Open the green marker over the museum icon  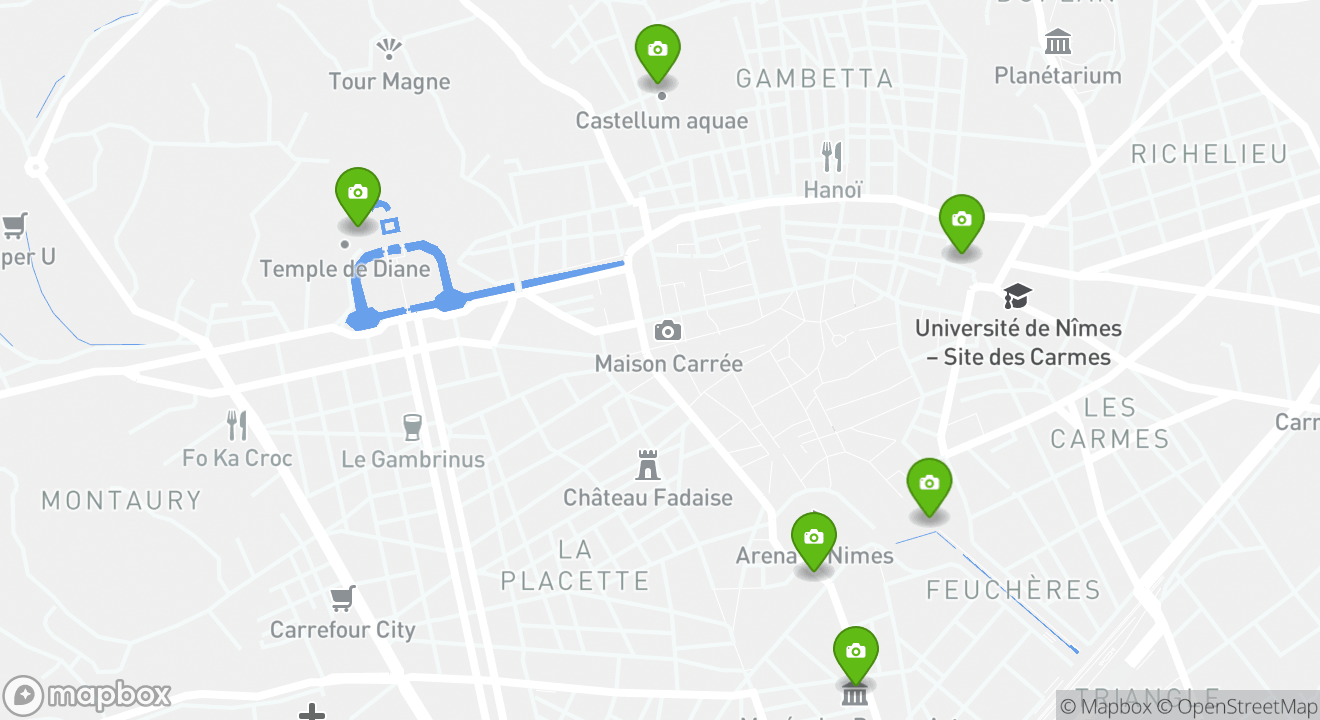tap(855, 653)
